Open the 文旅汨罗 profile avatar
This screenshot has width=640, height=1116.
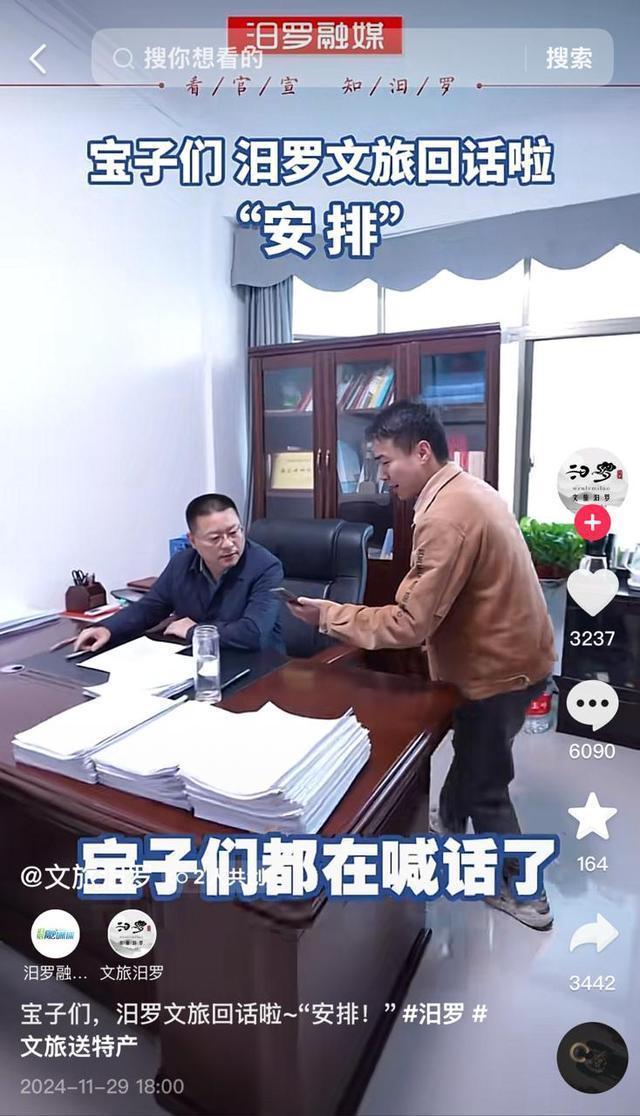pos(592,479)
